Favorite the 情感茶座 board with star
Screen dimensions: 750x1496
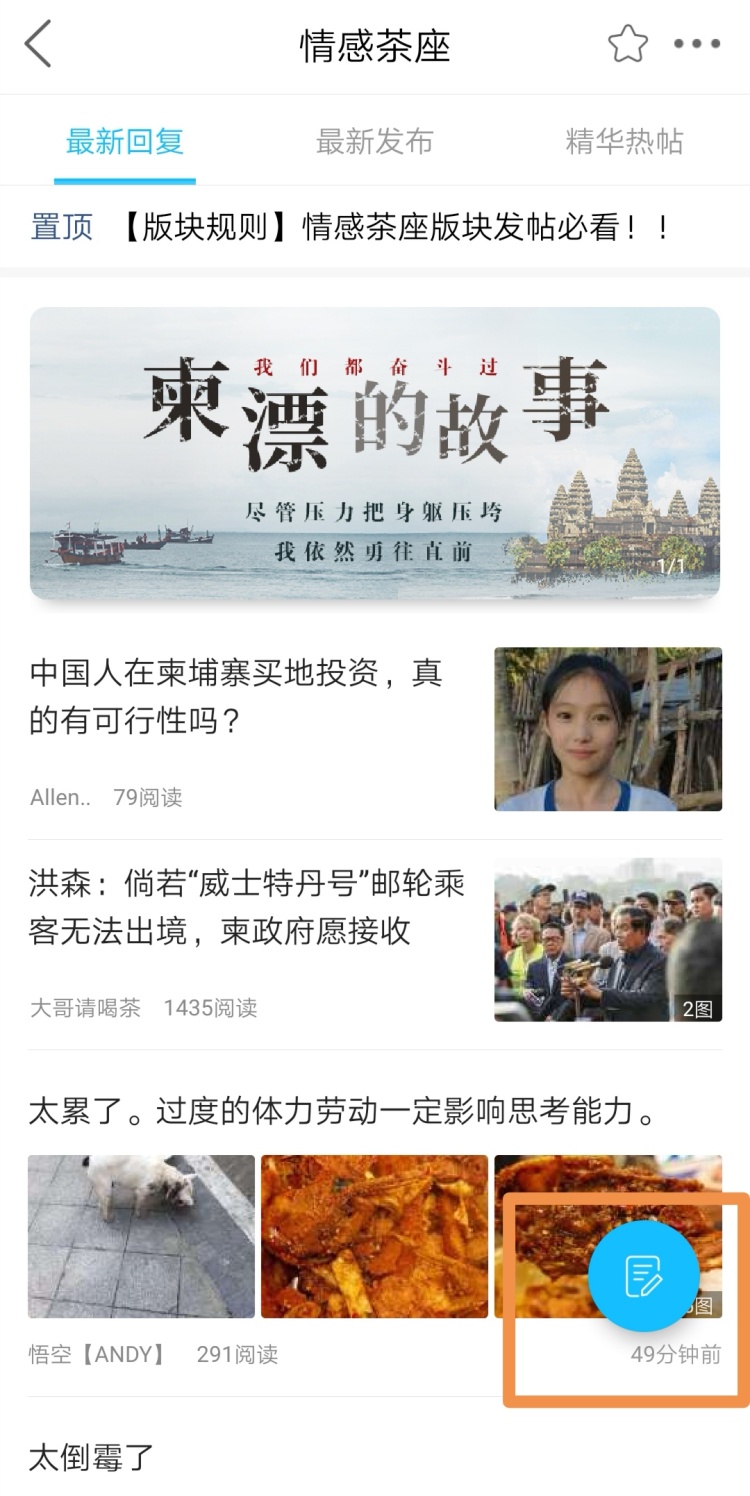(x=628, y=45)
